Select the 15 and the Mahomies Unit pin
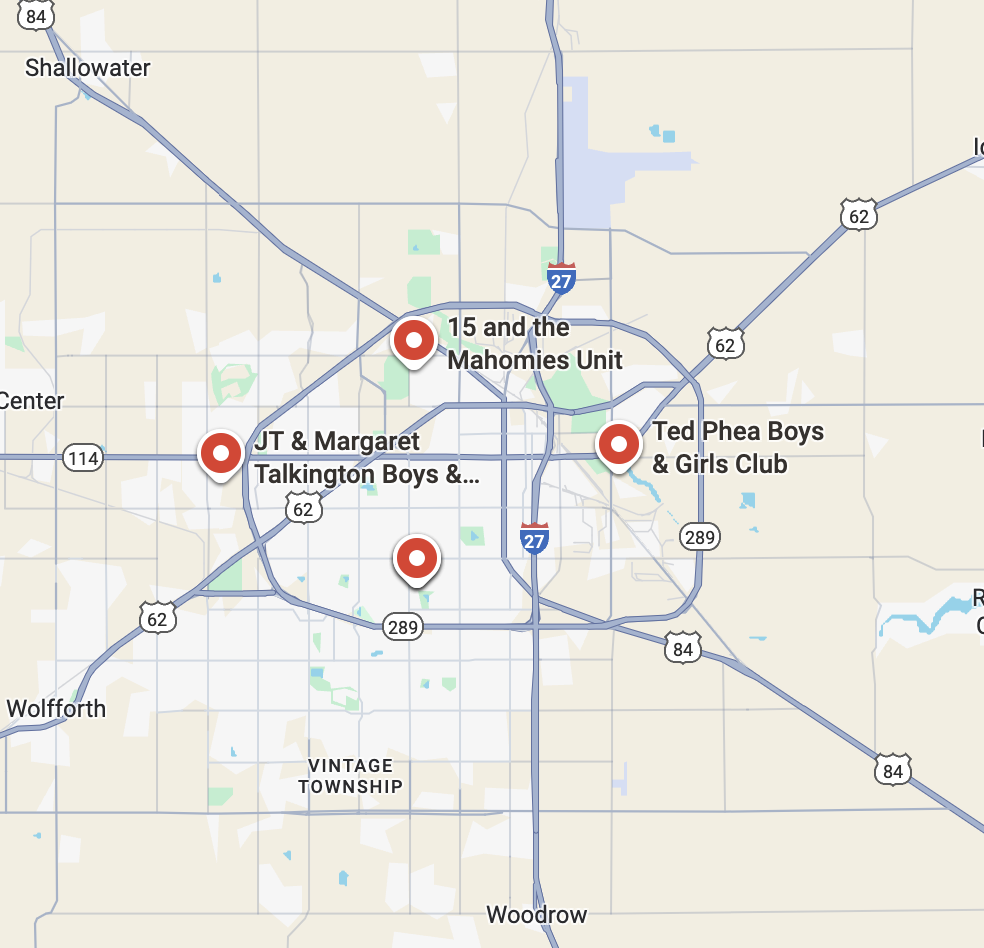The height and width of the screenshot is (948, 984). click(412, 342)
